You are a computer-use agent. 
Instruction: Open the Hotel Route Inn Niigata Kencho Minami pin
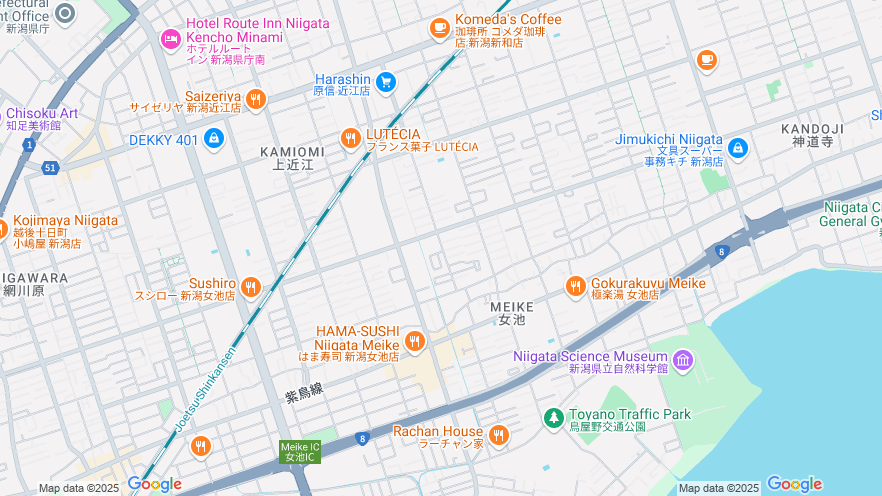170,39
